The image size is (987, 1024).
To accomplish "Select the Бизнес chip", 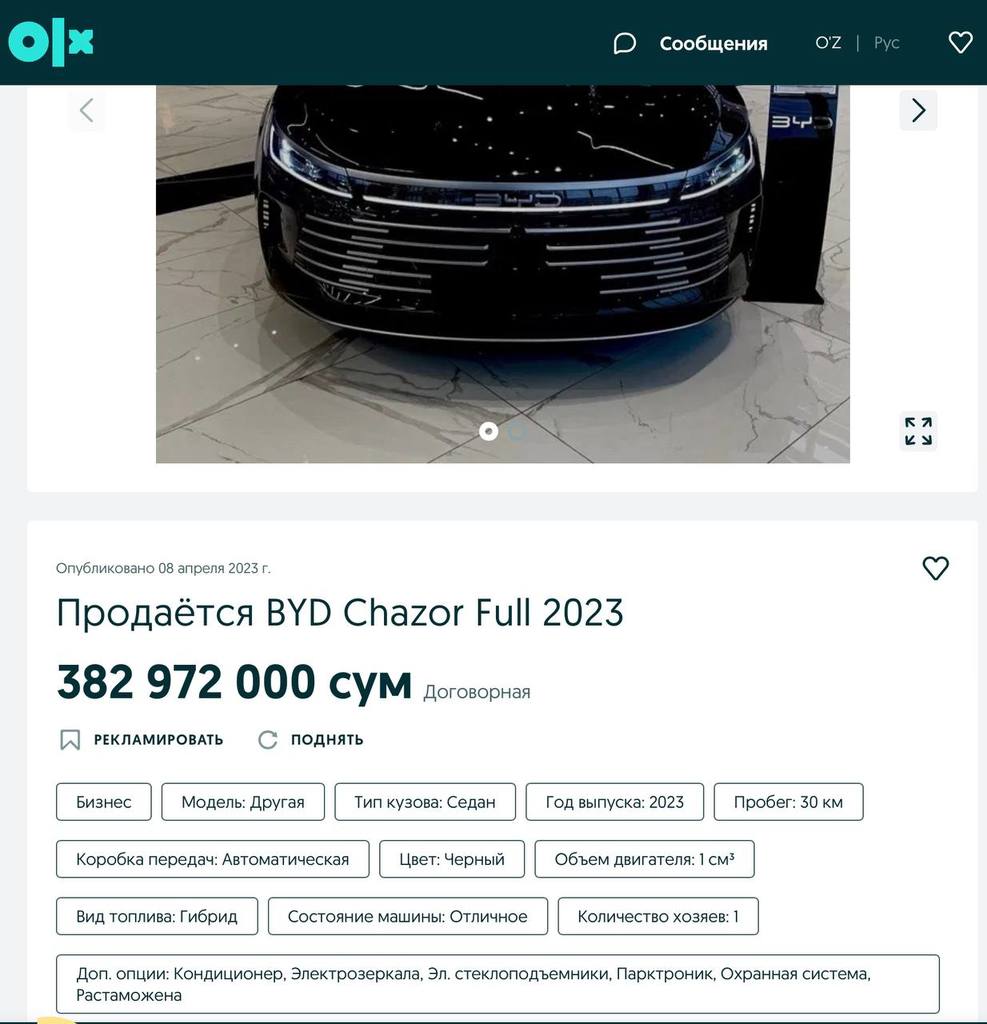I will [104, 802].
